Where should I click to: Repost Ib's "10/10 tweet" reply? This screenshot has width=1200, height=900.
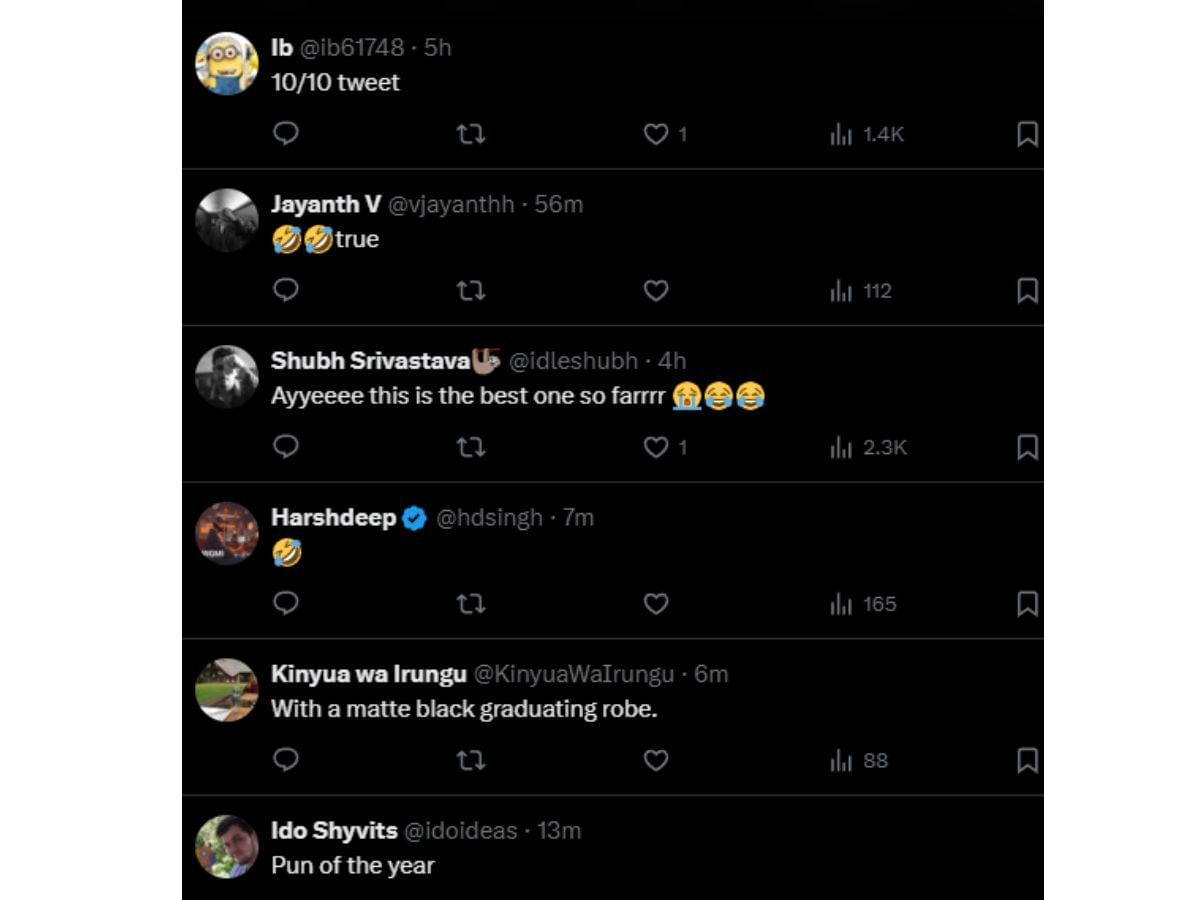click(471, 134)
